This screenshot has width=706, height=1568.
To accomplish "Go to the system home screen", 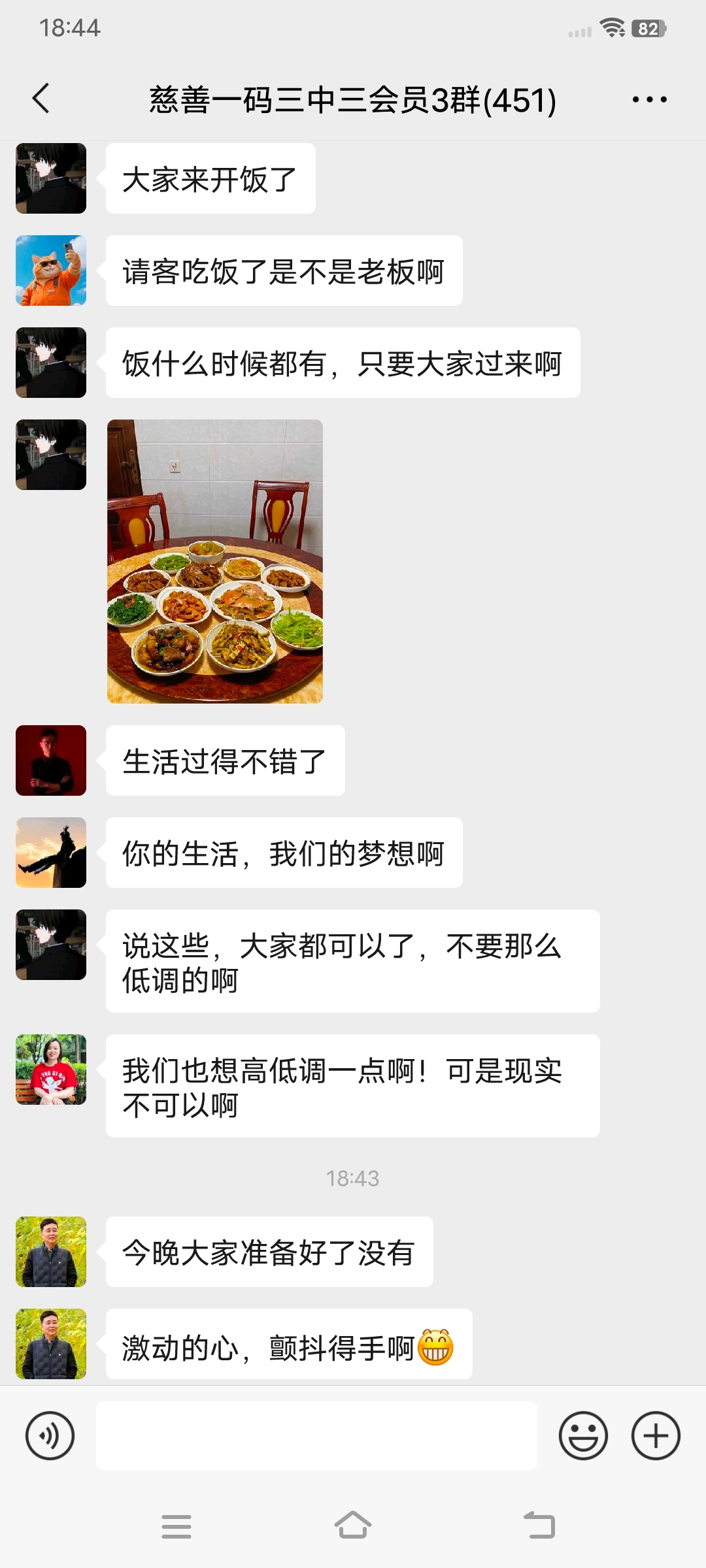I will click(x=353, y=1526).
